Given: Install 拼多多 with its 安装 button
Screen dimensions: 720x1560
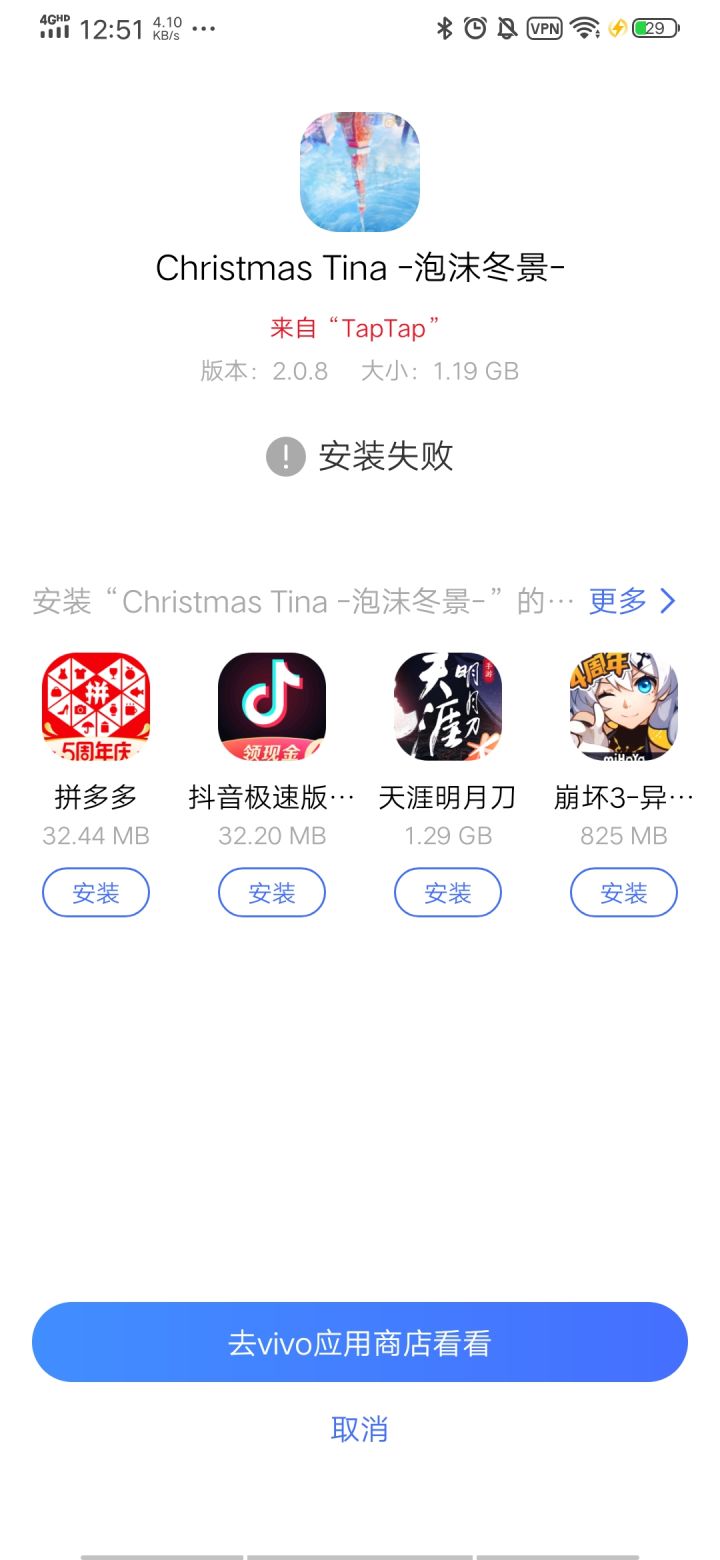Looking at the screenshot, I should (95, 892).
